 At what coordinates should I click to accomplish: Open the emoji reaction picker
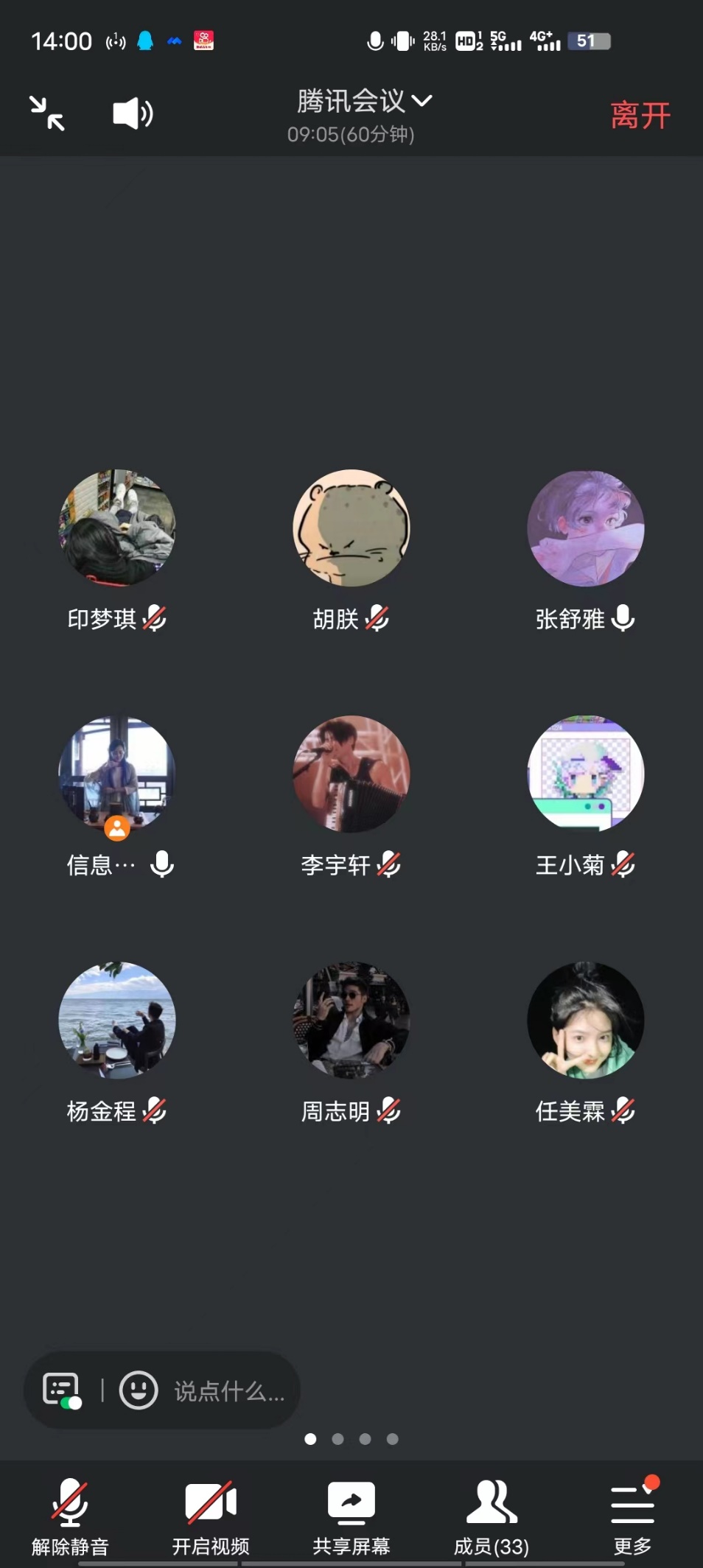pyautogui.click(x=139, y=1390)
